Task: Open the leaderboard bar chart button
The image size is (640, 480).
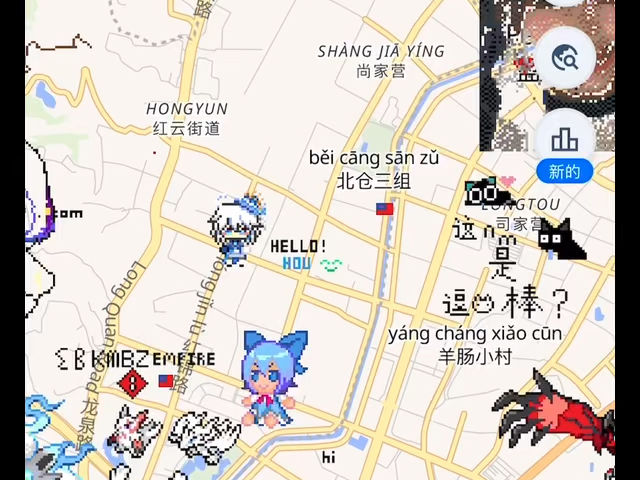Action: pos(565,138)
